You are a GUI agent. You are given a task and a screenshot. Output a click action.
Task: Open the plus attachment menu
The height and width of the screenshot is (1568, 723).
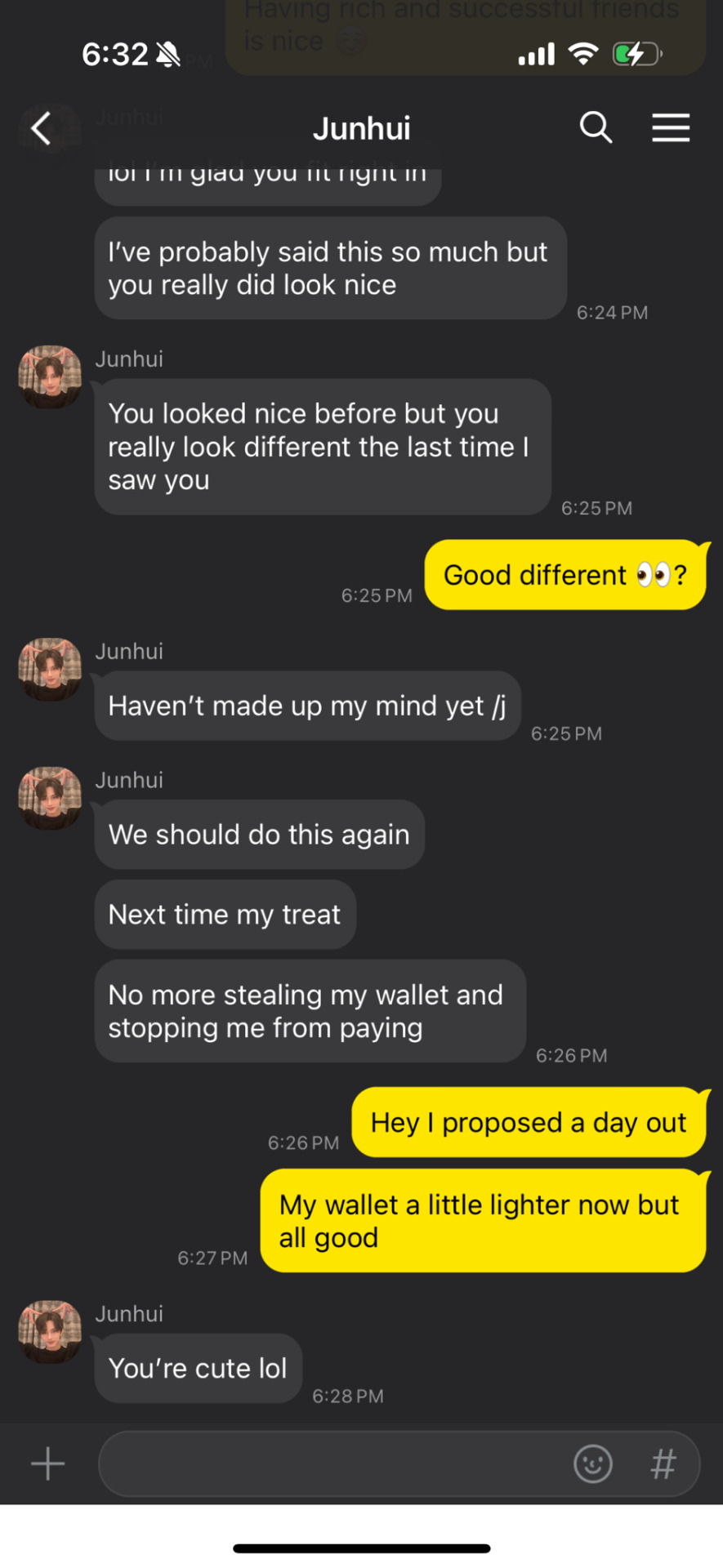coord(47,1463)
